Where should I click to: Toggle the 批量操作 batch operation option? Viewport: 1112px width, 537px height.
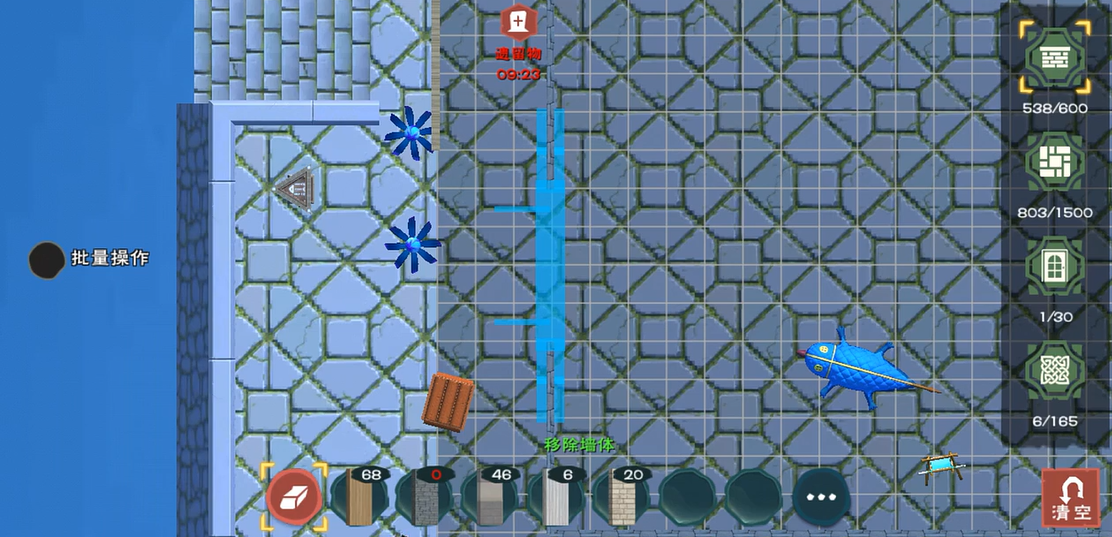(x=46, y=260)
